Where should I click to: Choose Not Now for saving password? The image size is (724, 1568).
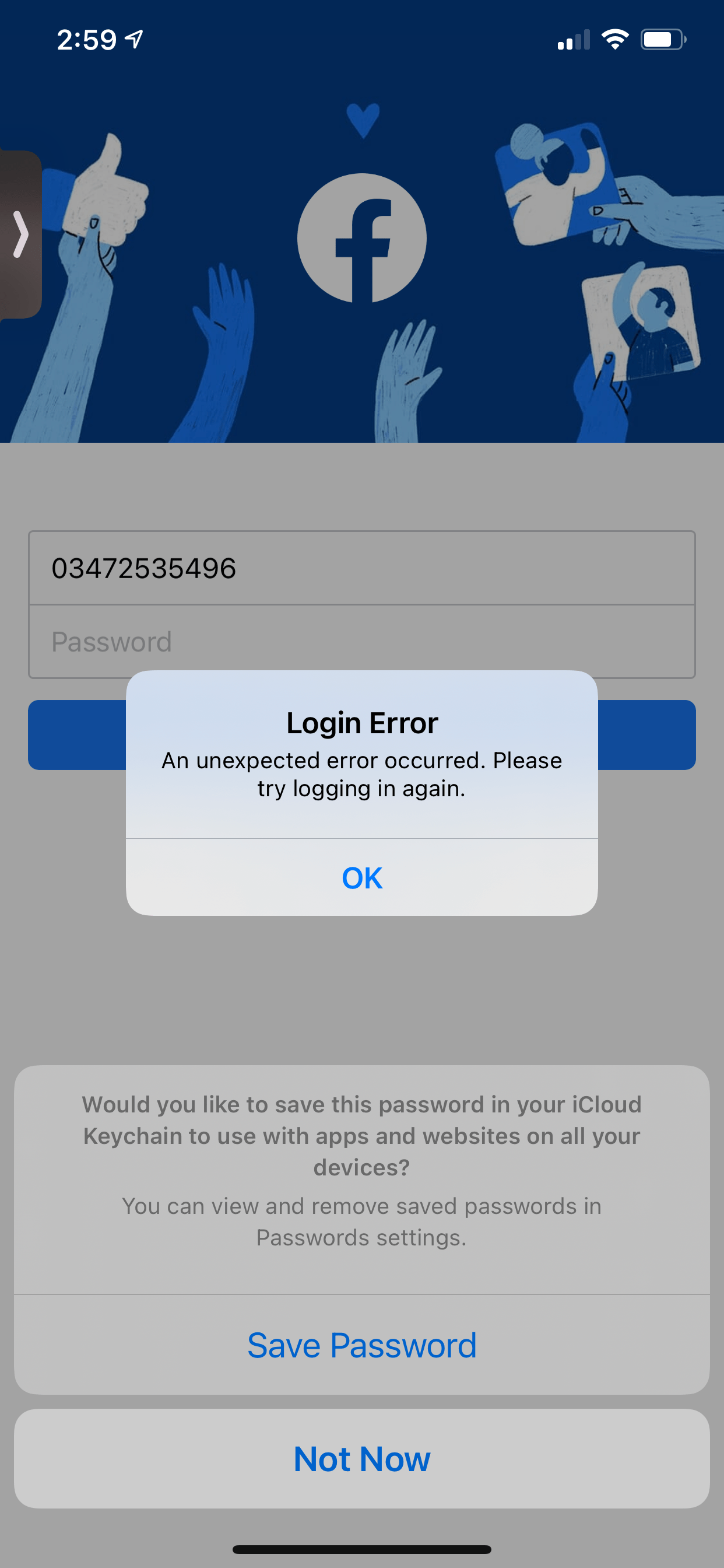pyautogui.click(x=362, y=1458)
